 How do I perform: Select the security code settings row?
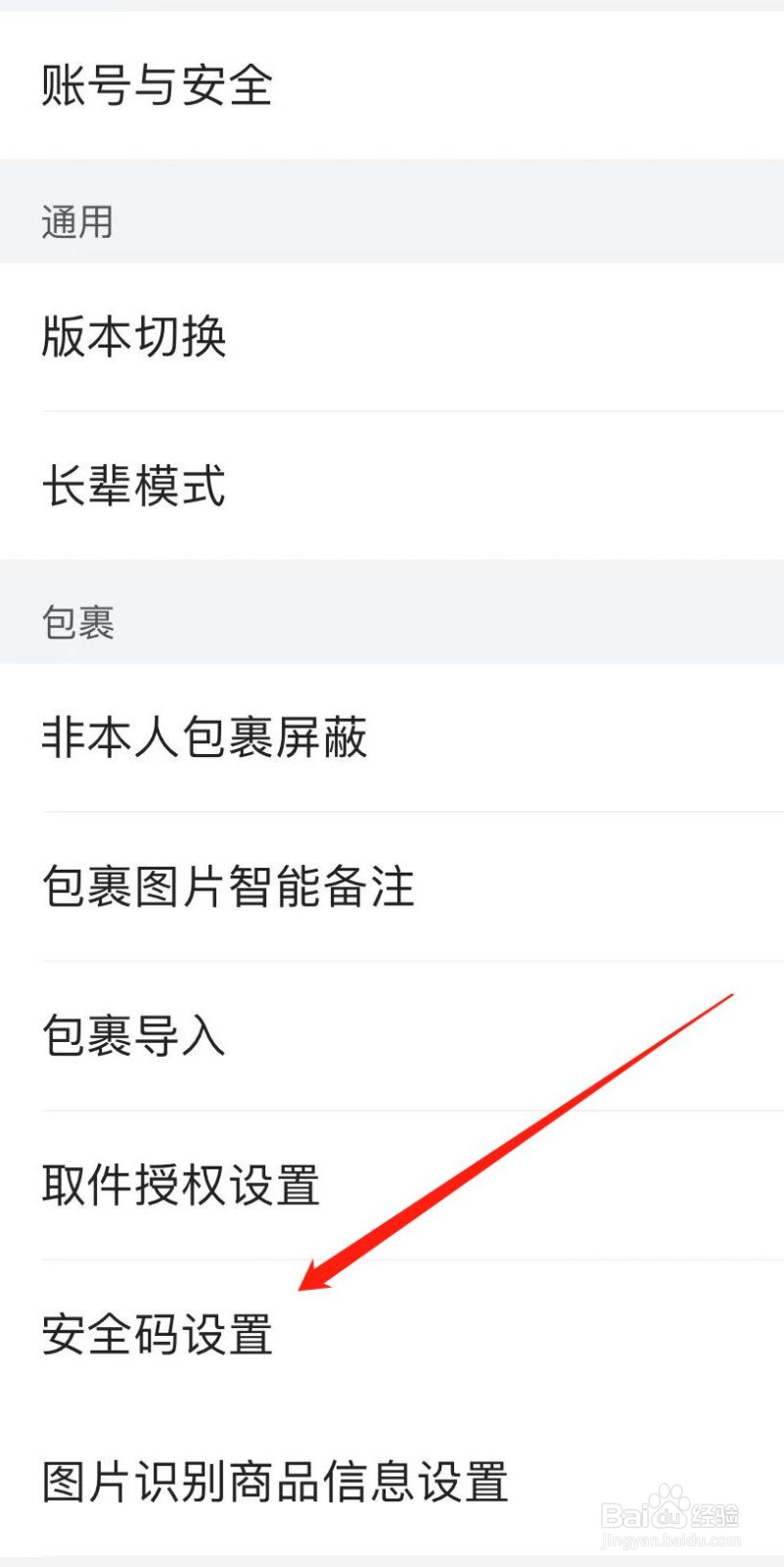pos(157,1334)
